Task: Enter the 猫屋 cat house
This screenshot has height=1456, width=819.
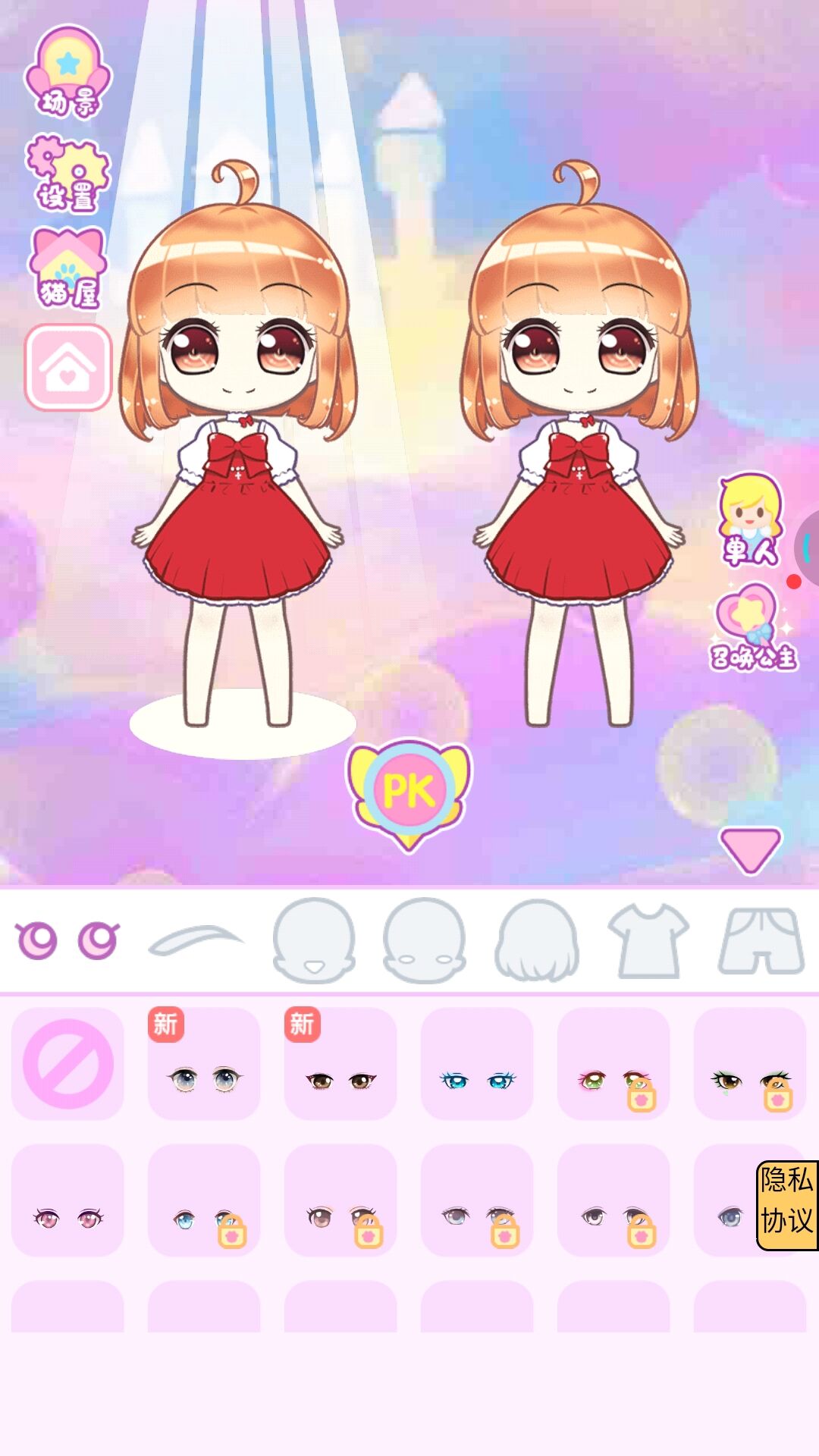Action: point(68,269)
